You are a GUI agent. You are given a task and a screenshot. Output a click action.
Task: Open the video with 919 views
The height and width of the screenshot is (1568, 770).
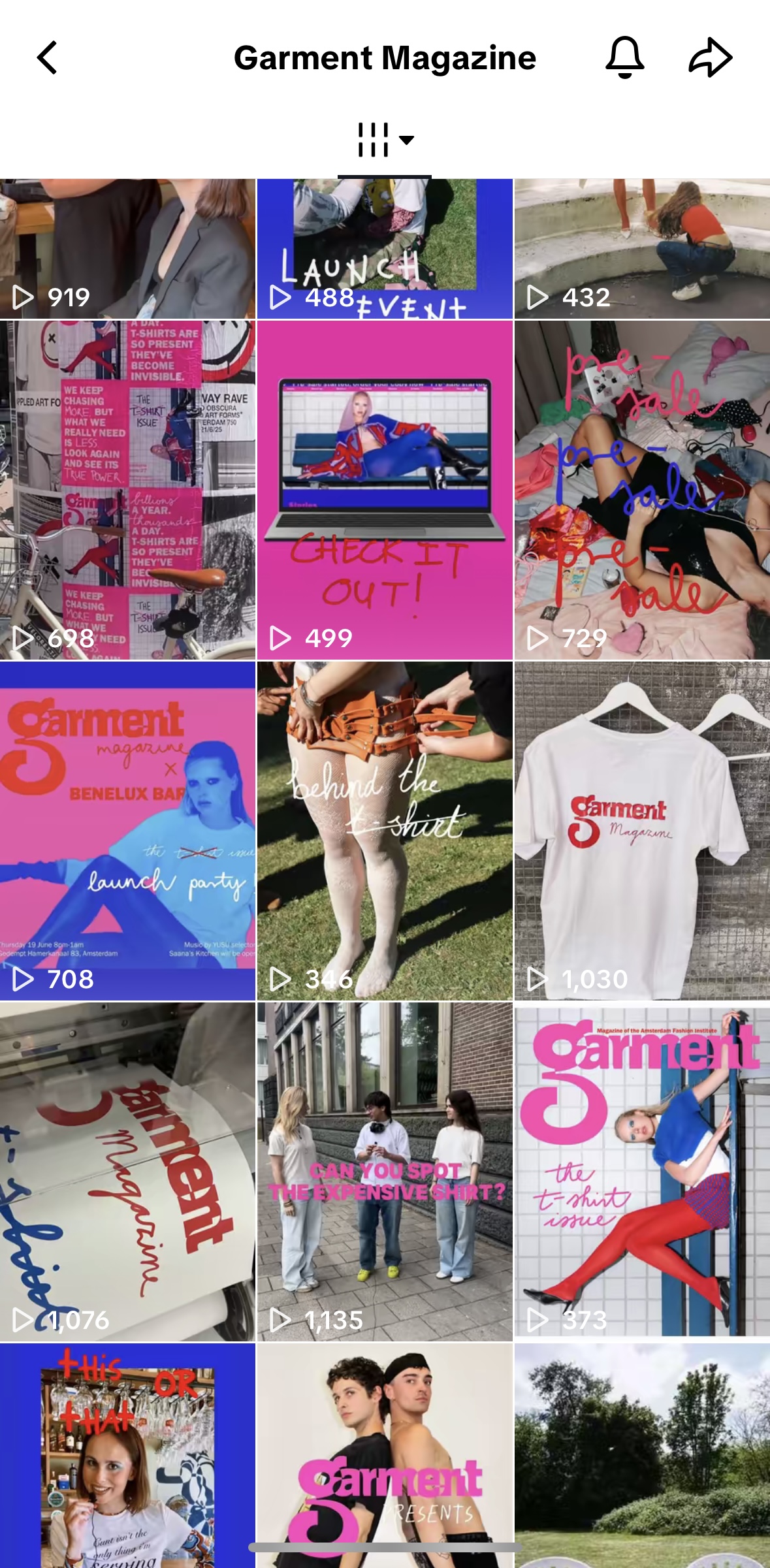pyautogui.click(x=127, y=249)
